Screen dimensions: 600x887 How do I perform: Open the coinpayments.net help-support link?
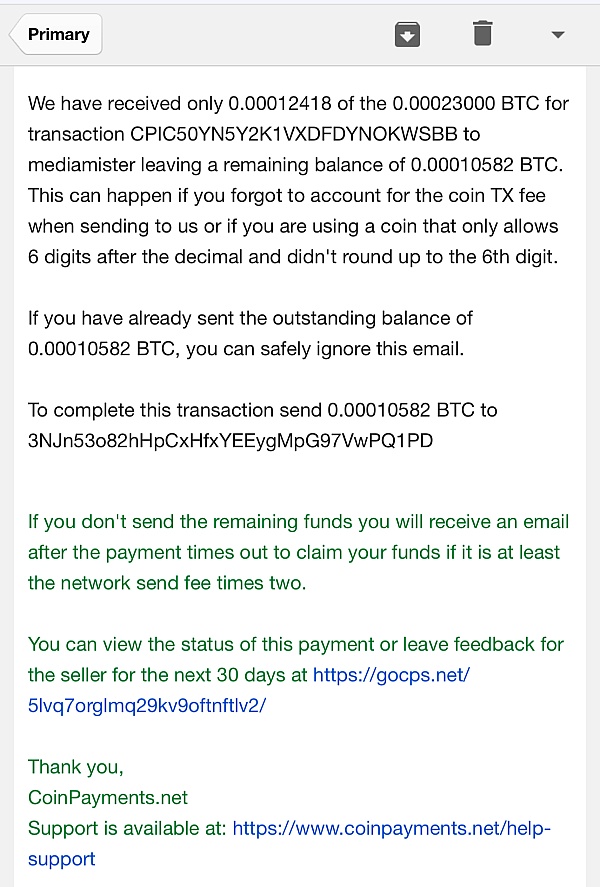[x=391, y=829]
